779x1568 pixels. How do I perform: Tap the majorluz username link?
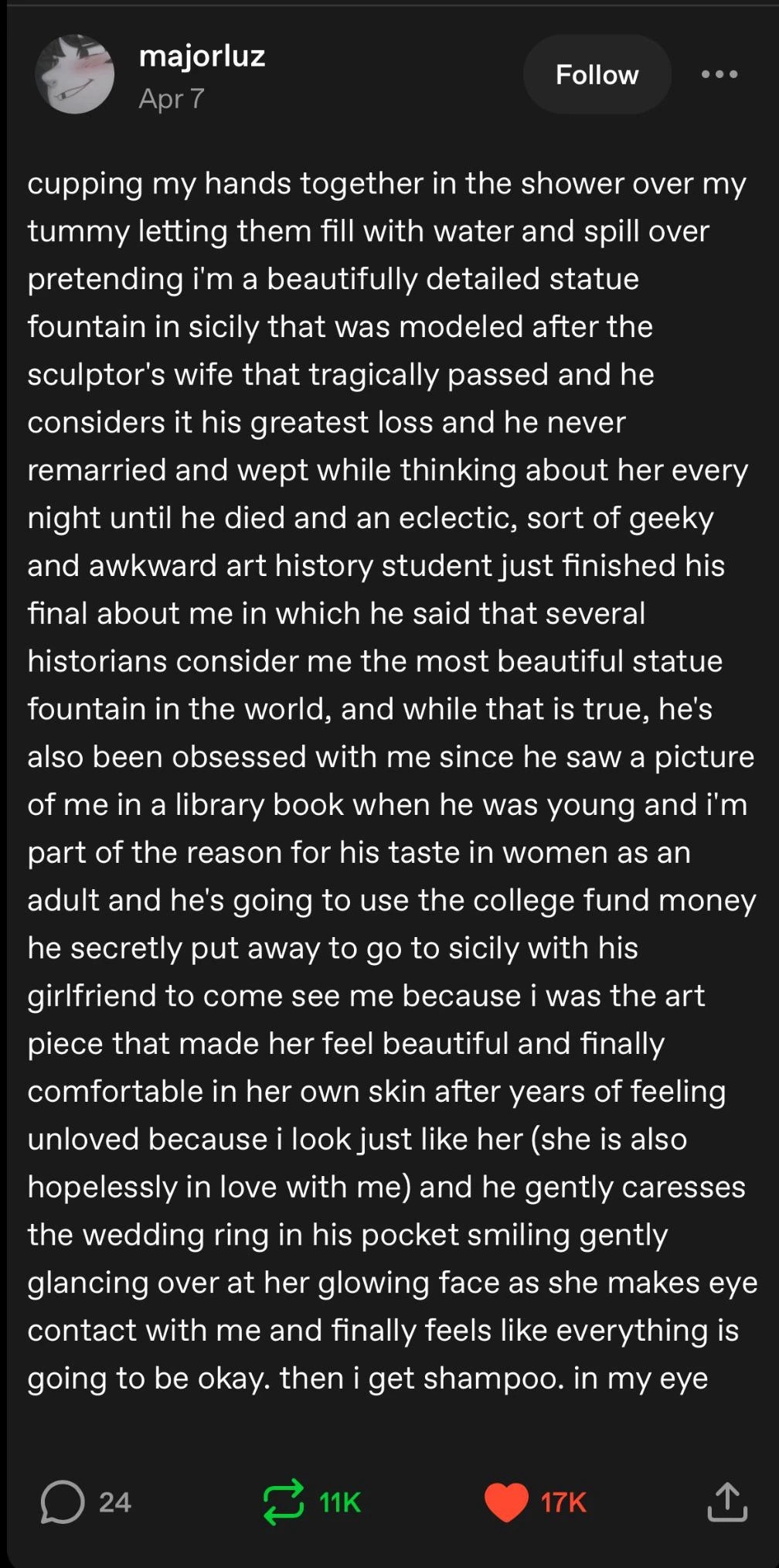[202, 56]
